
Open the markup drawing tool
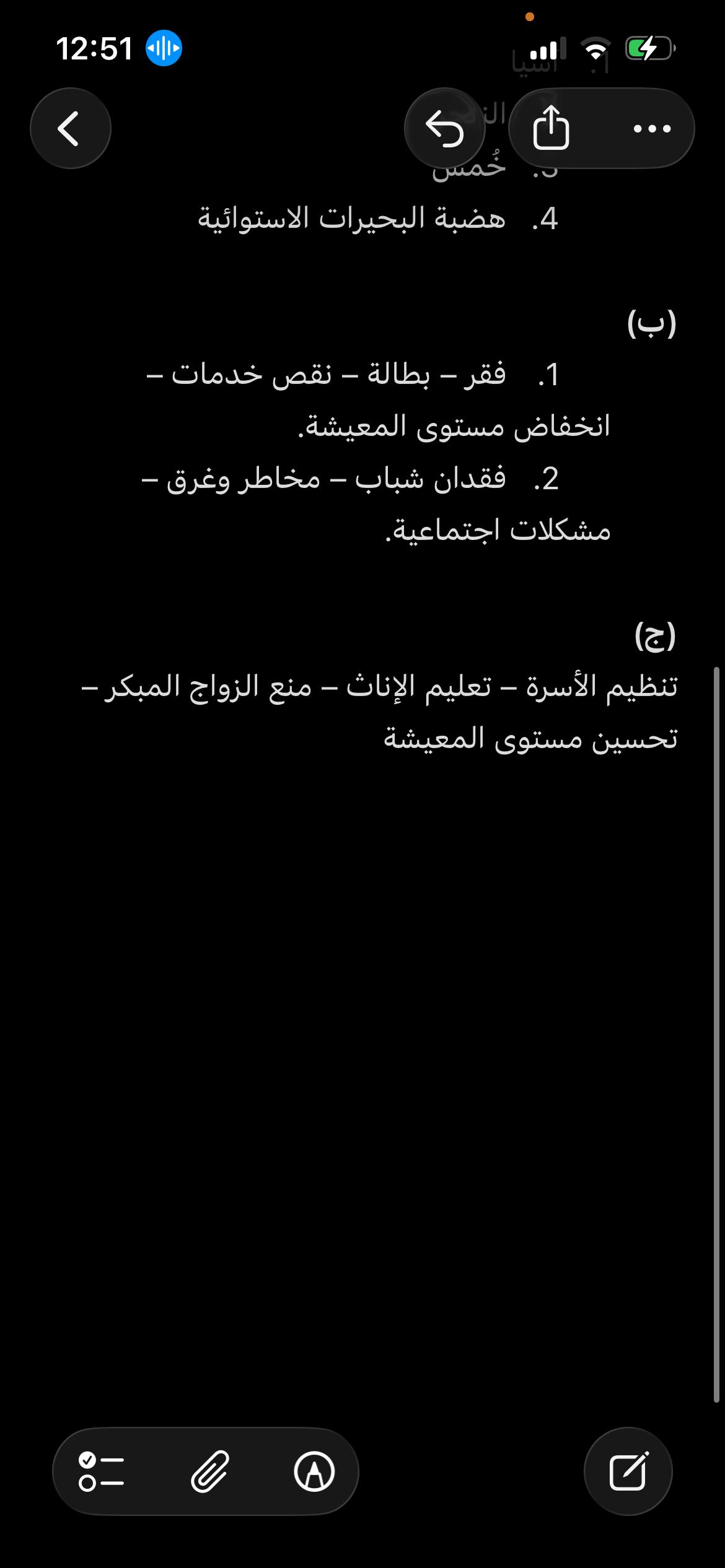pyautogui.click(x=314, y=1471)
